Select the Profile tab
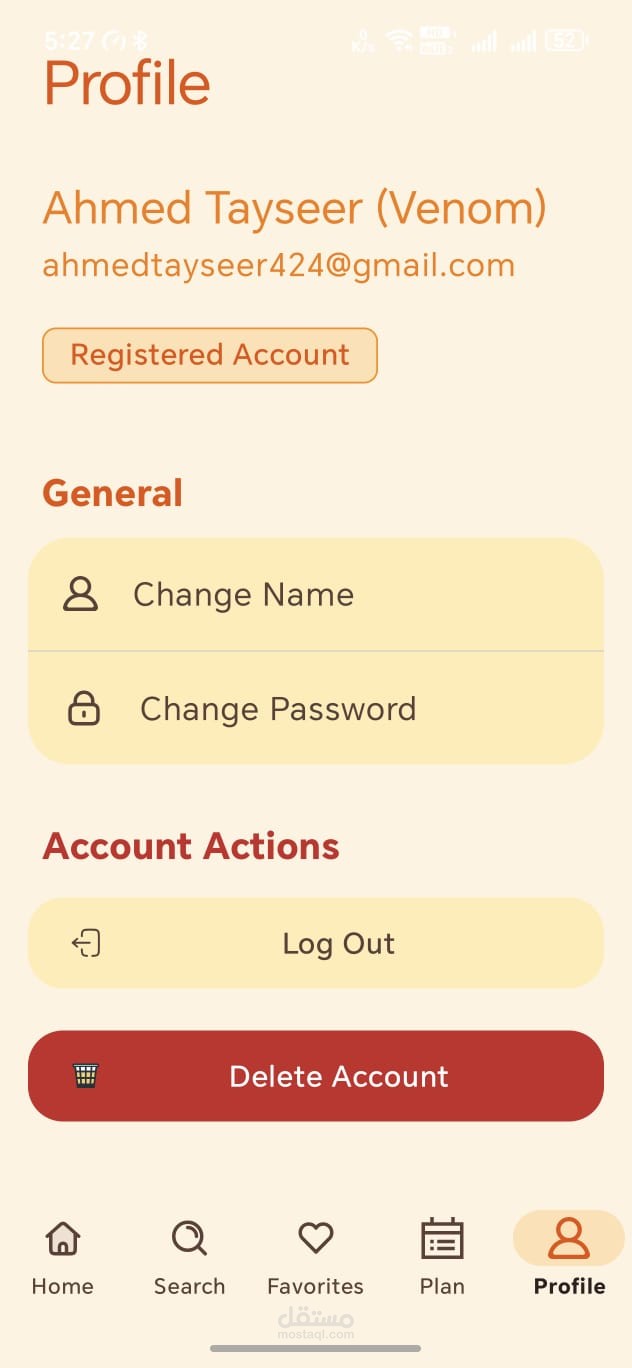 (569, 1256)
